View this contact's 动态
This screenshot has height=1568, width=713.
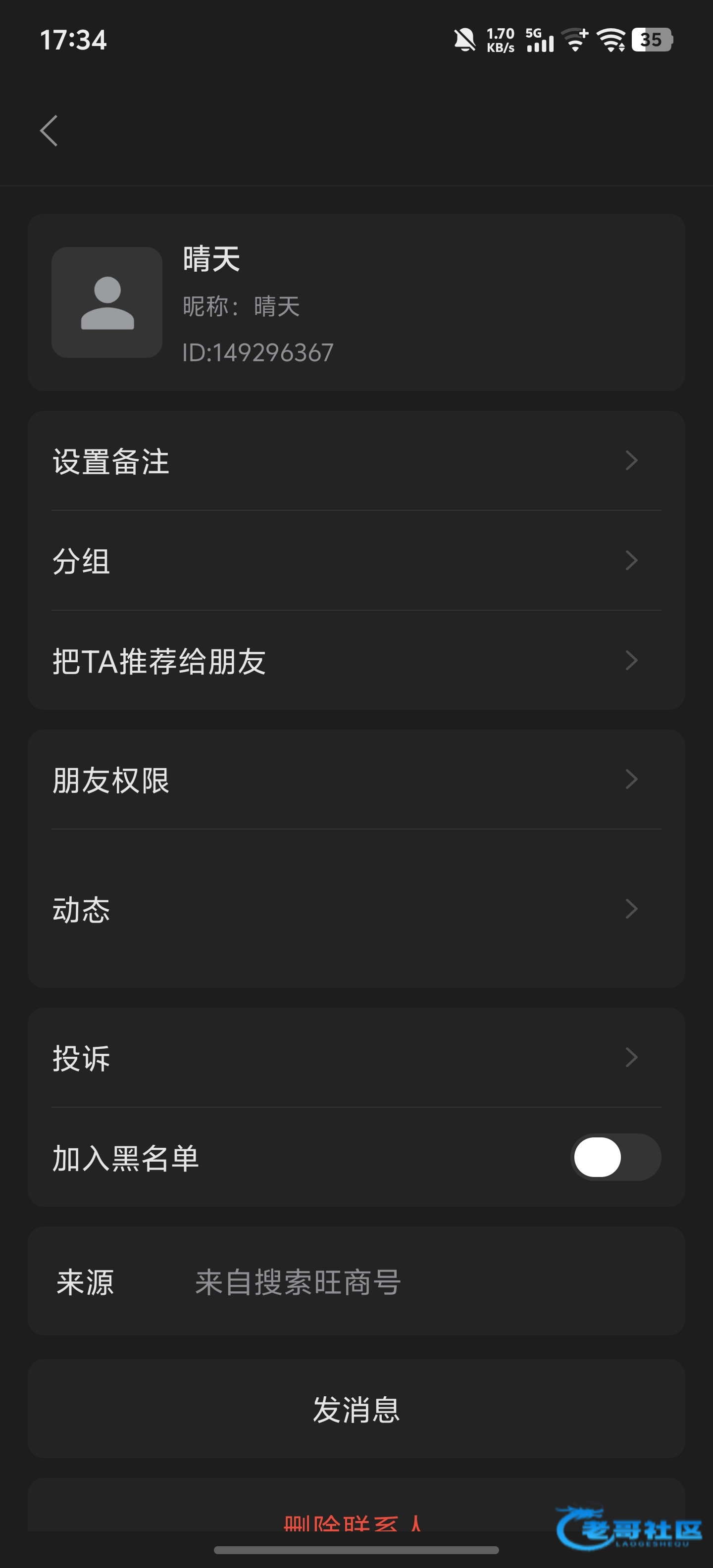click(356, 909)
